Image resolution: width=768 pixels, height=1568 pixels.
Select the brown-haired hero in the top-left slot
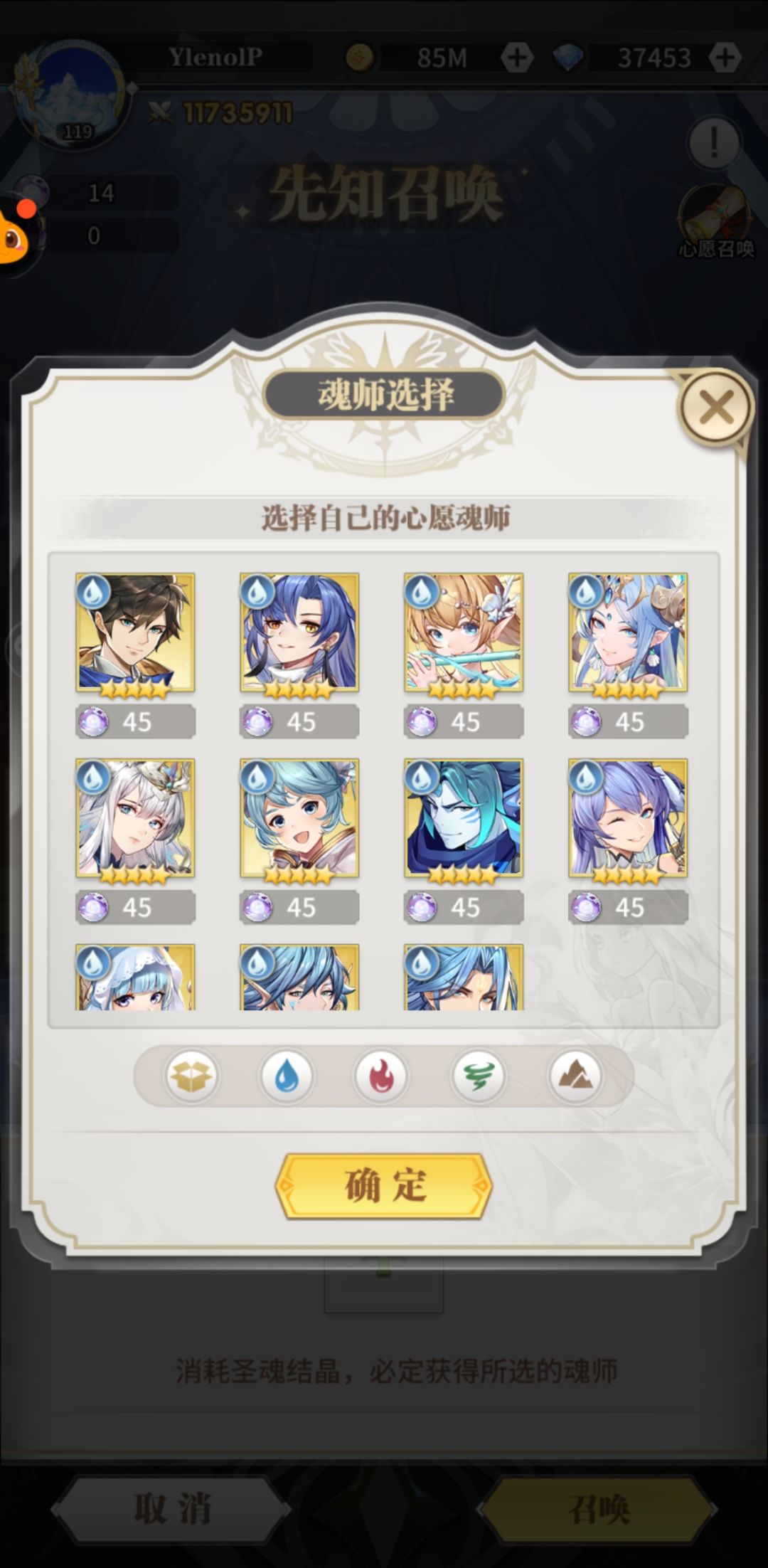(135, 633)
